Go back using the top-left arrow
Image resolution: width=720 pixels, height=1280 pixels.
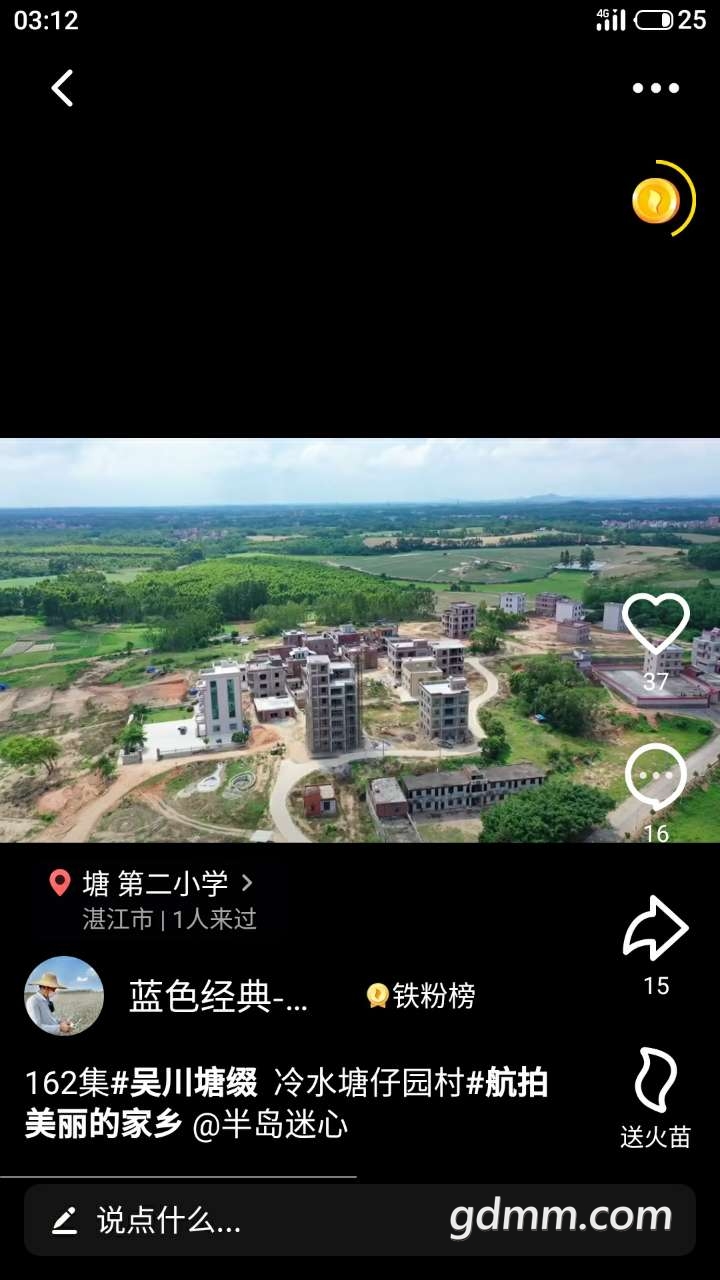click(62, 88)
